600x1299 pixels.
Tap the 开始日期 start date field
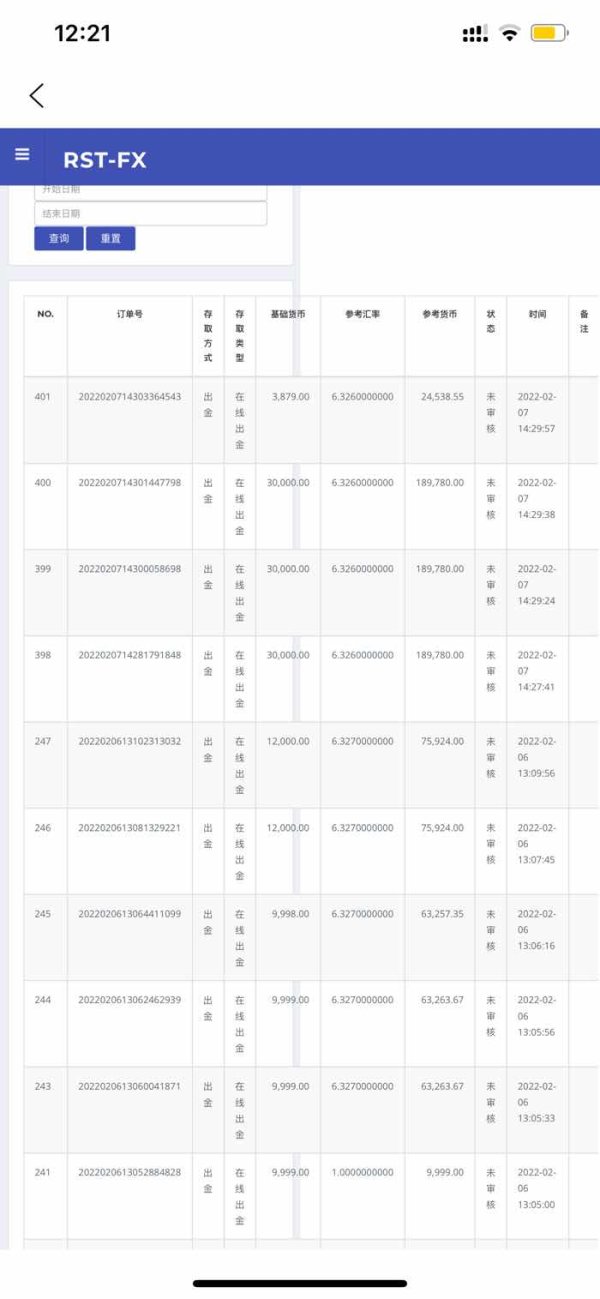click(150, 191)
